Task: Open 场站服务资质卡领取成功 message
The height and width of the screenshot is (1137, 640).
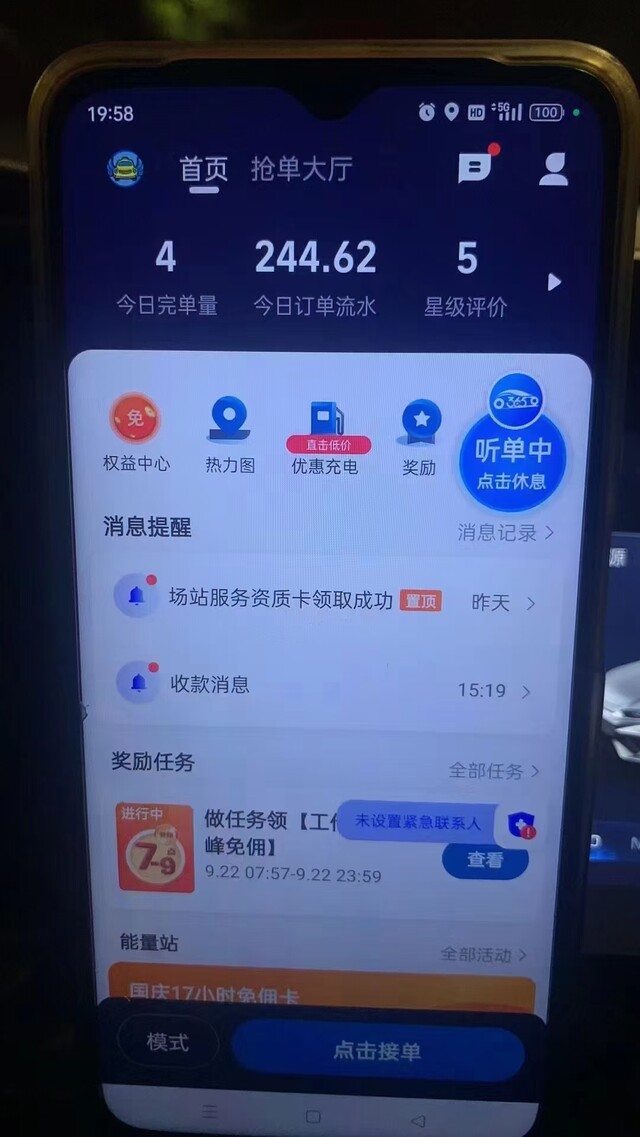Action: (x=325, y=602)
